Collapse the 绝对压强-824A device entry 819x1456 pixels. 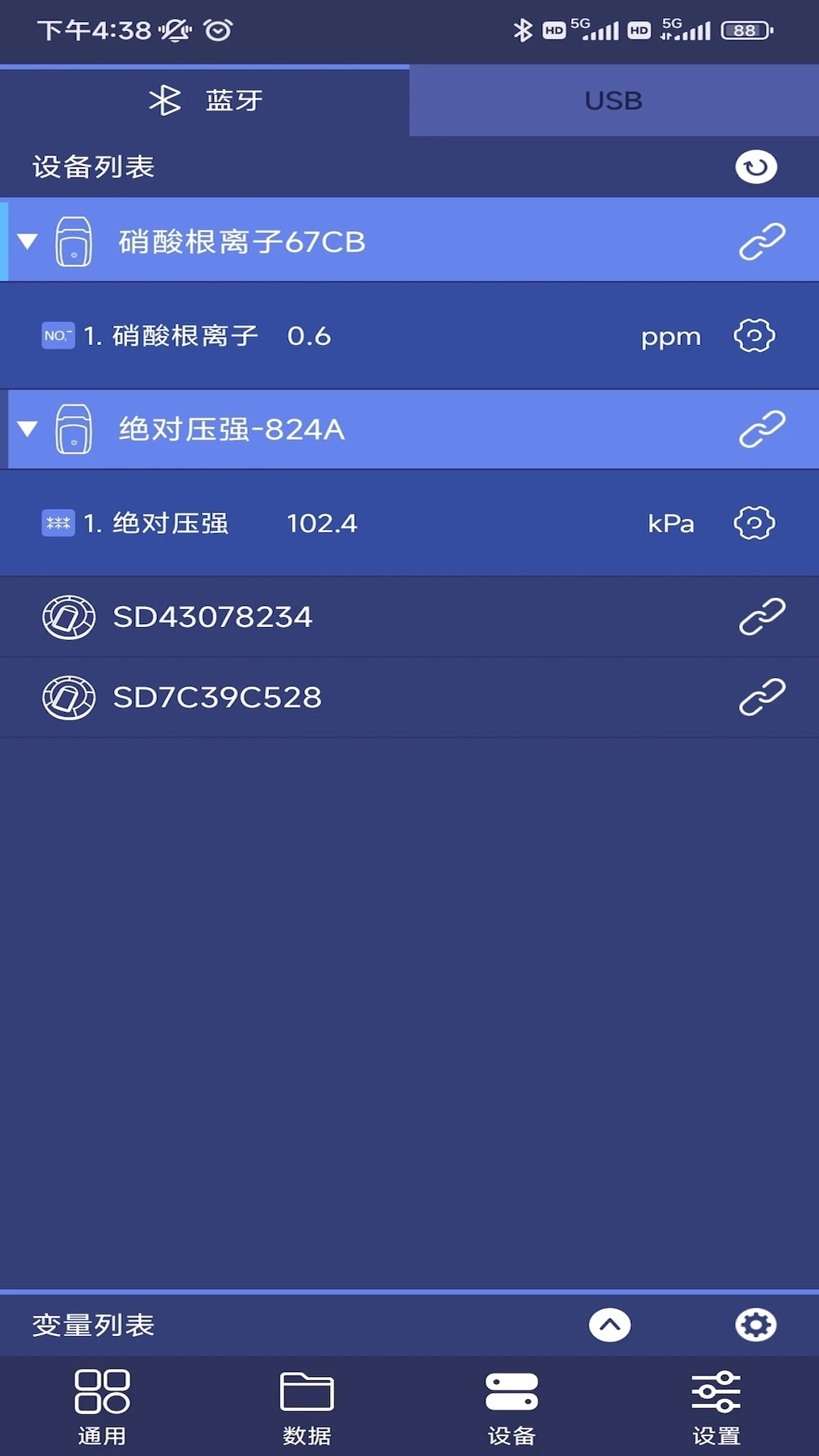[28, 428]
